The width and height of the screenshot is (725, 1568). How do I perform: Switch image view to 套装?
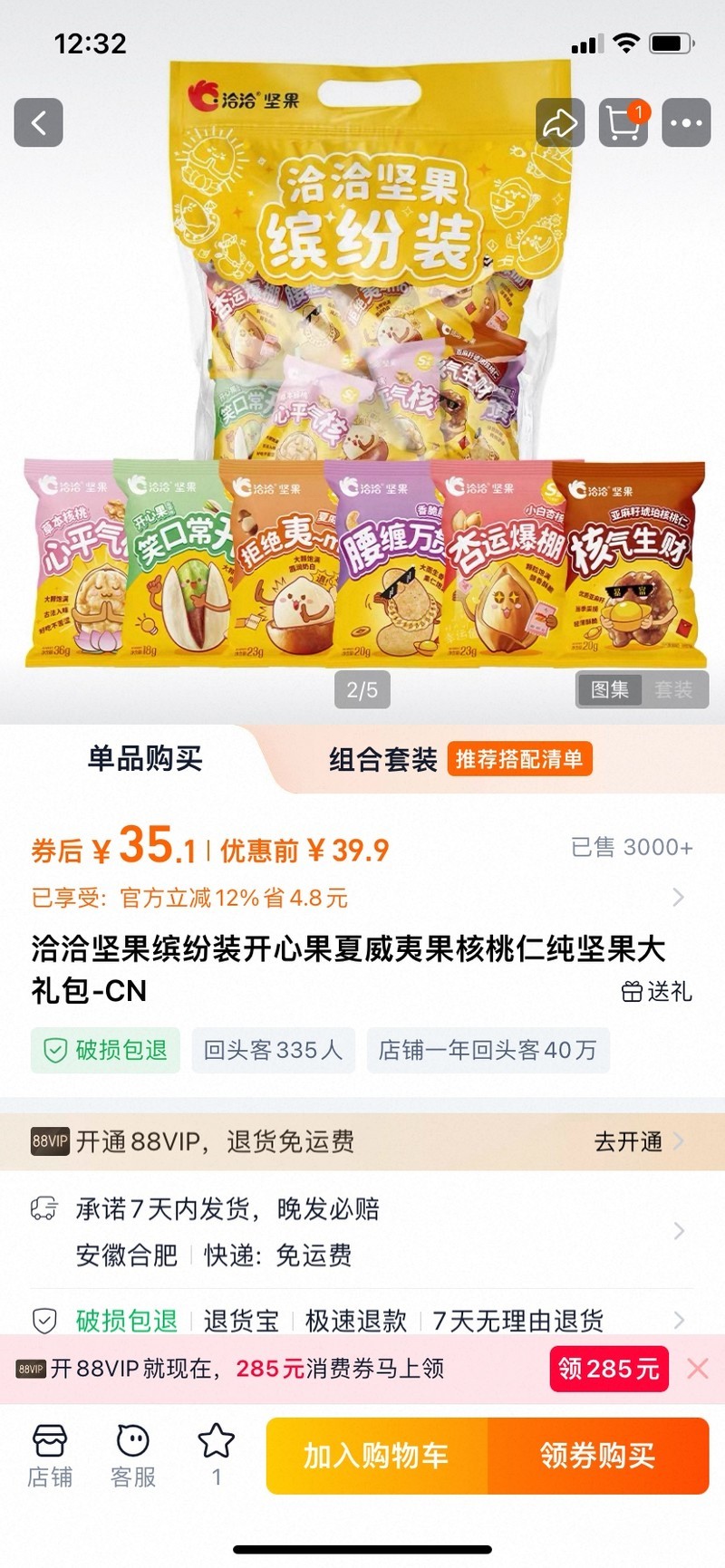(673, 689)
